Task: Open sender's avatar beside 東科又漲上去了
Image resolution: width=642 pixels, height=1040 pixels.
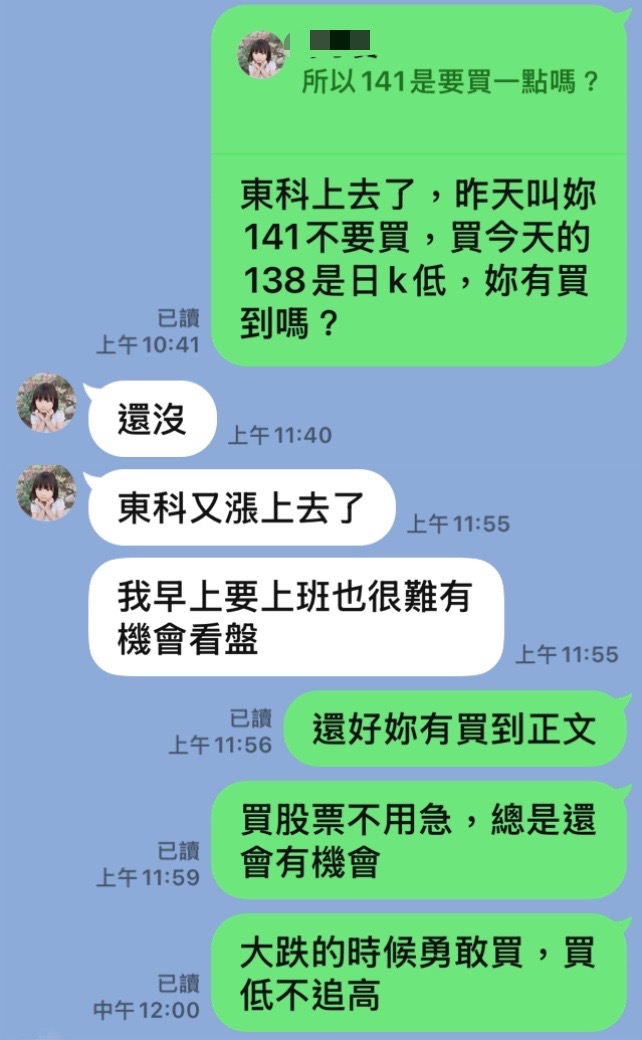Action: click(x=46, y=492)
